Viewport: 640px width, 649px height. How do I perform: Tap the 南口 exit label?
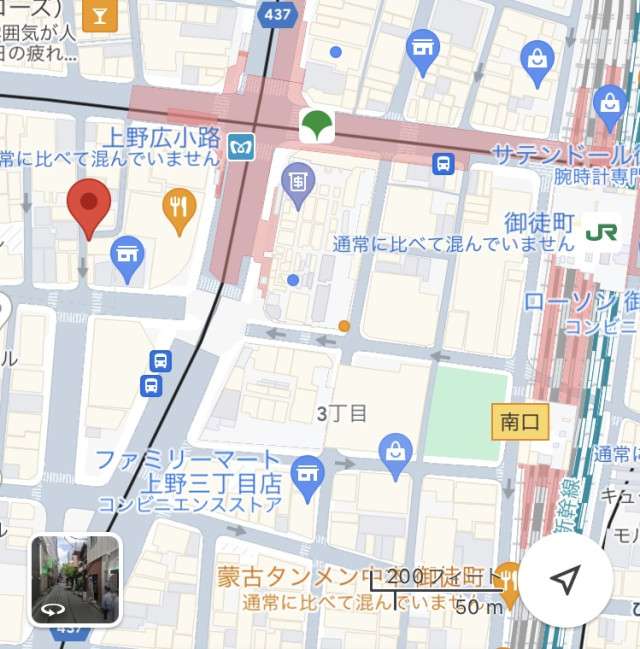pyautogui.click(x=520, y=421)
